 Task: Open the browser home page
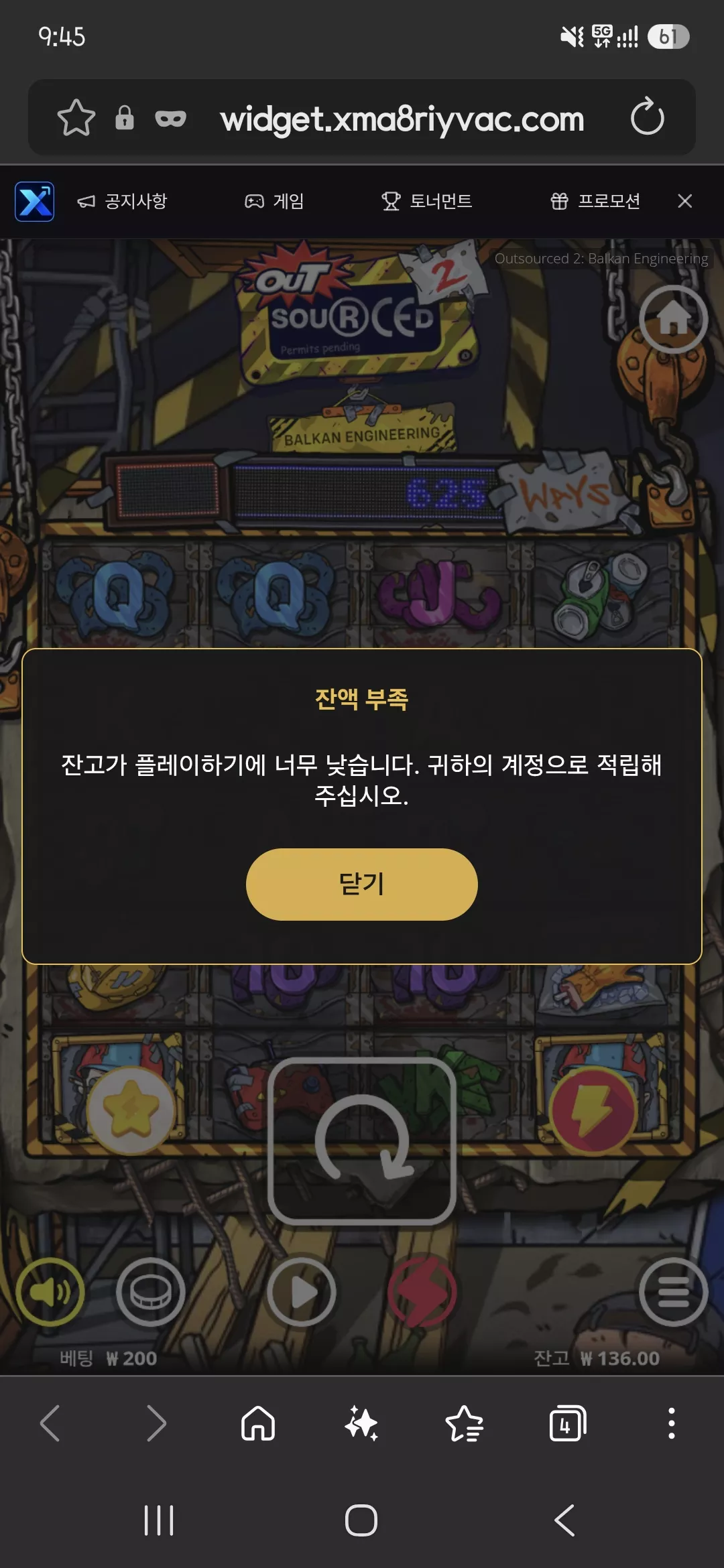click(x=258, y=1423)
